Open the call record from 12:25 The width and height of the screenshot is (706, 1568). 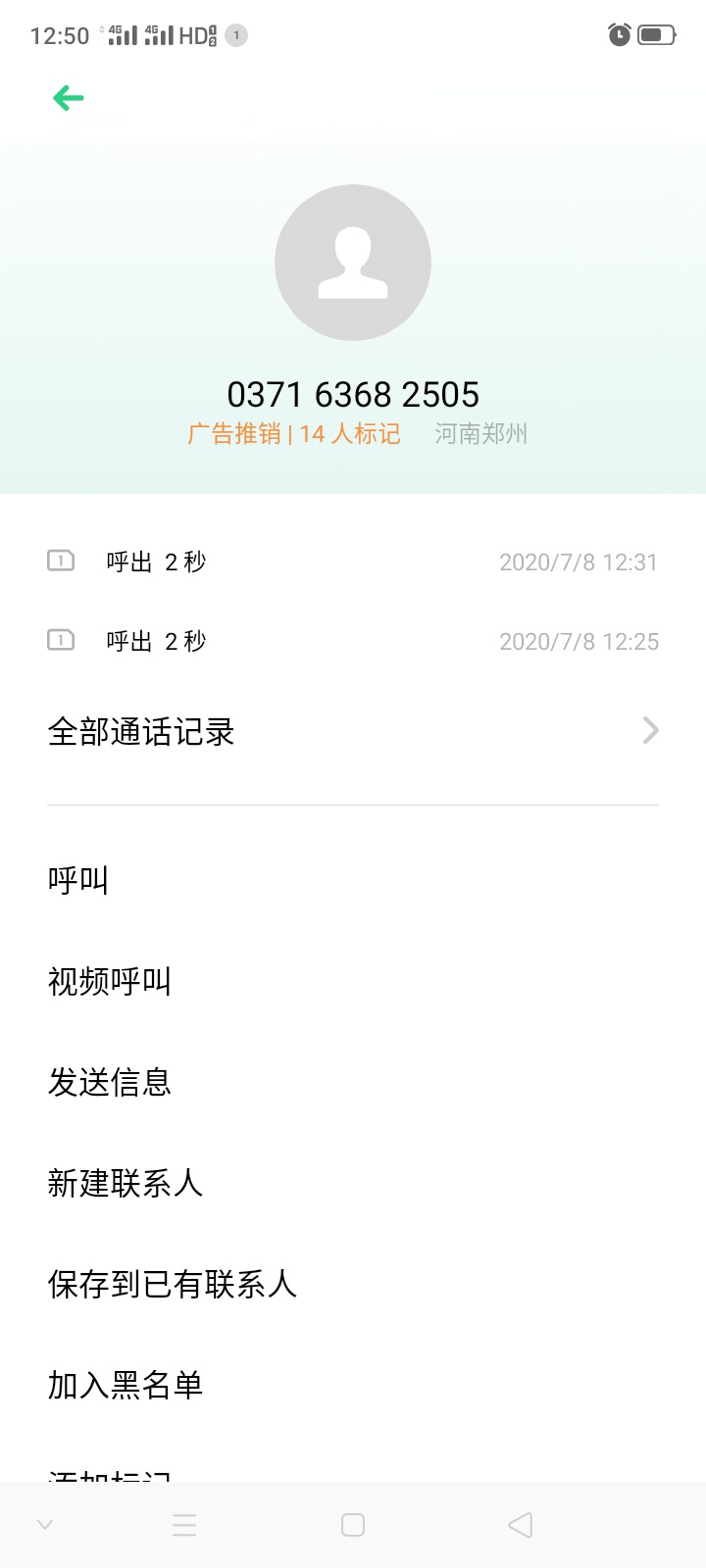[353, 641]
